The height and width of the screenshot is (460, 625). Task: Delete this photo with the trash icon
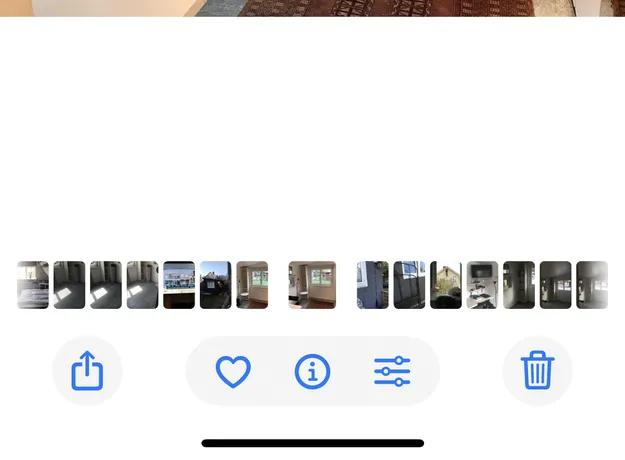537,371
